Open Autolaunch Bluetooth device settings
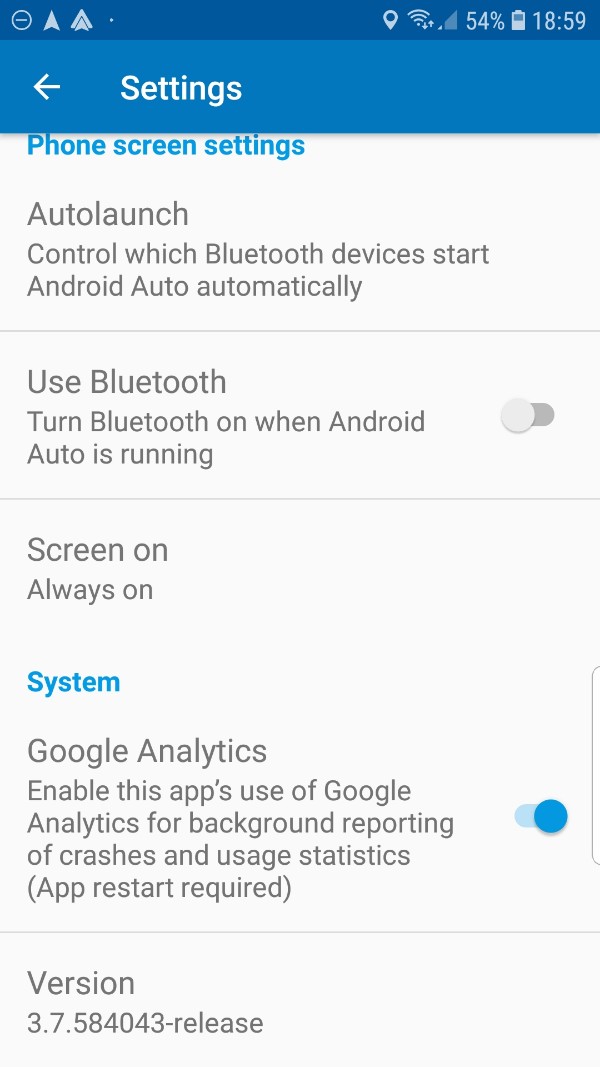This screenshot has height=1067, width=600. [300, 249]
